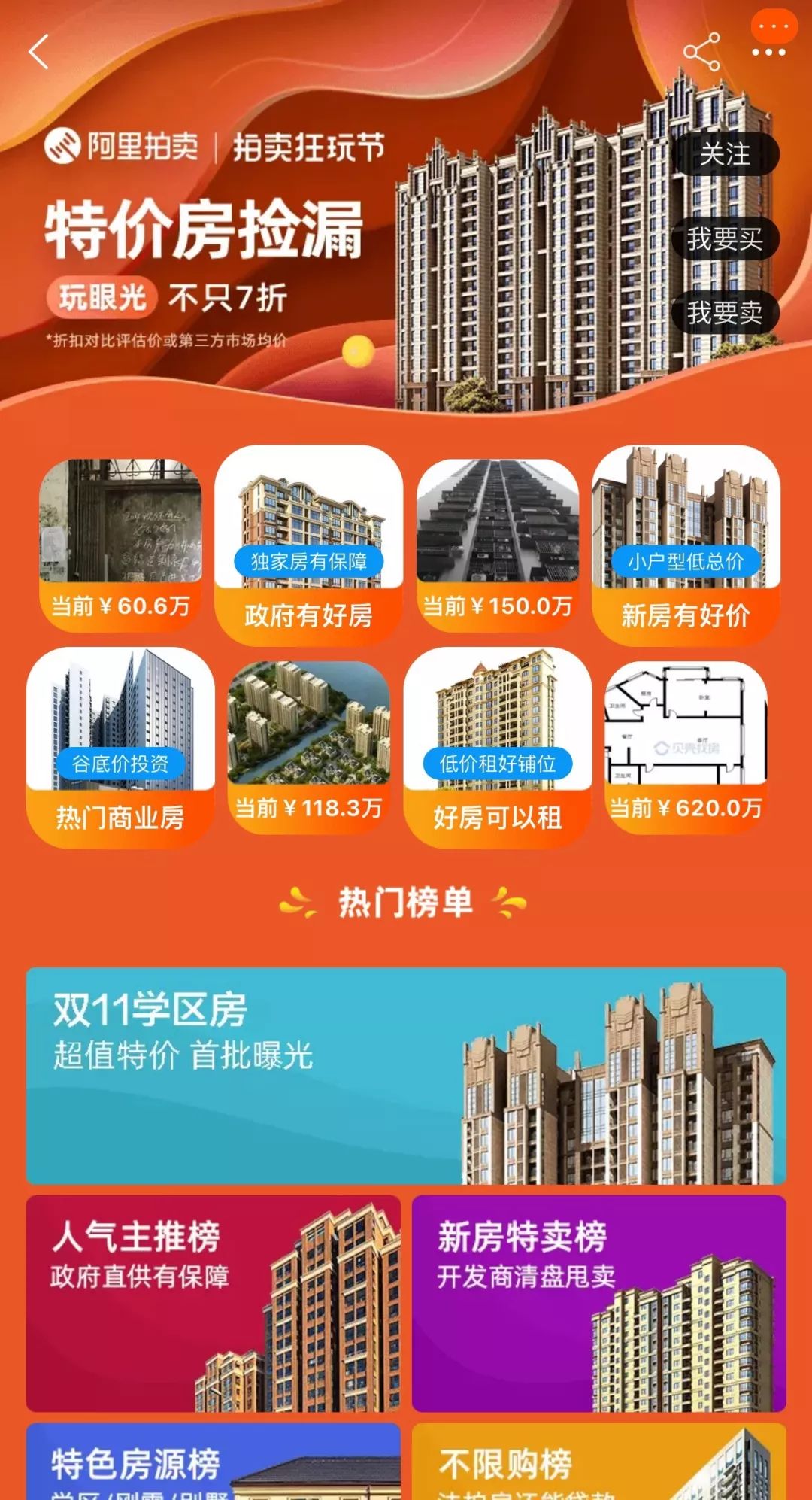Browse the 热门商业房 category tile

(120, 748)
